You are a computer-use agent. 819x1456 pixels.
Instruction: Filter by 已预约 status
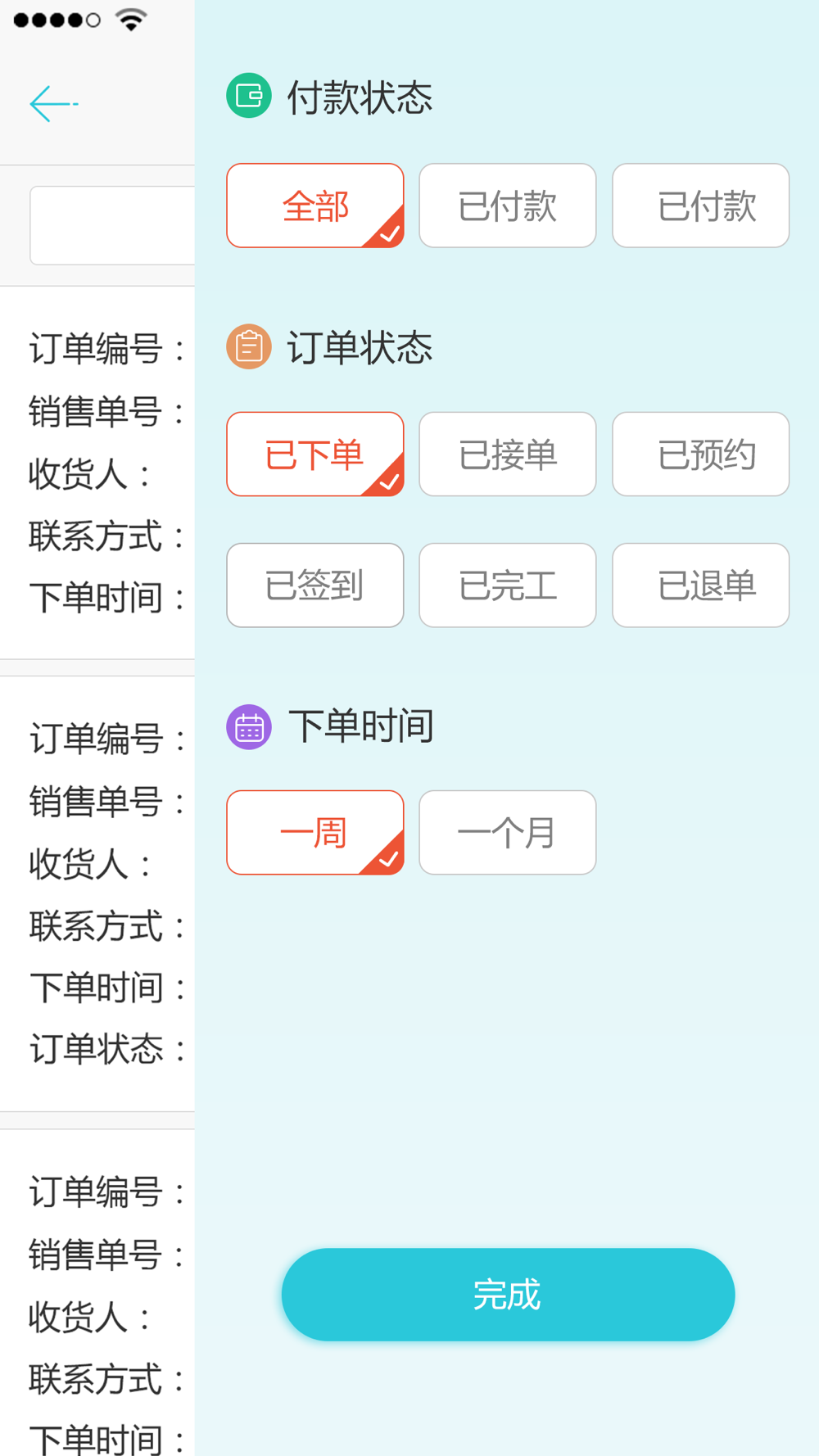tap(701, 454)
